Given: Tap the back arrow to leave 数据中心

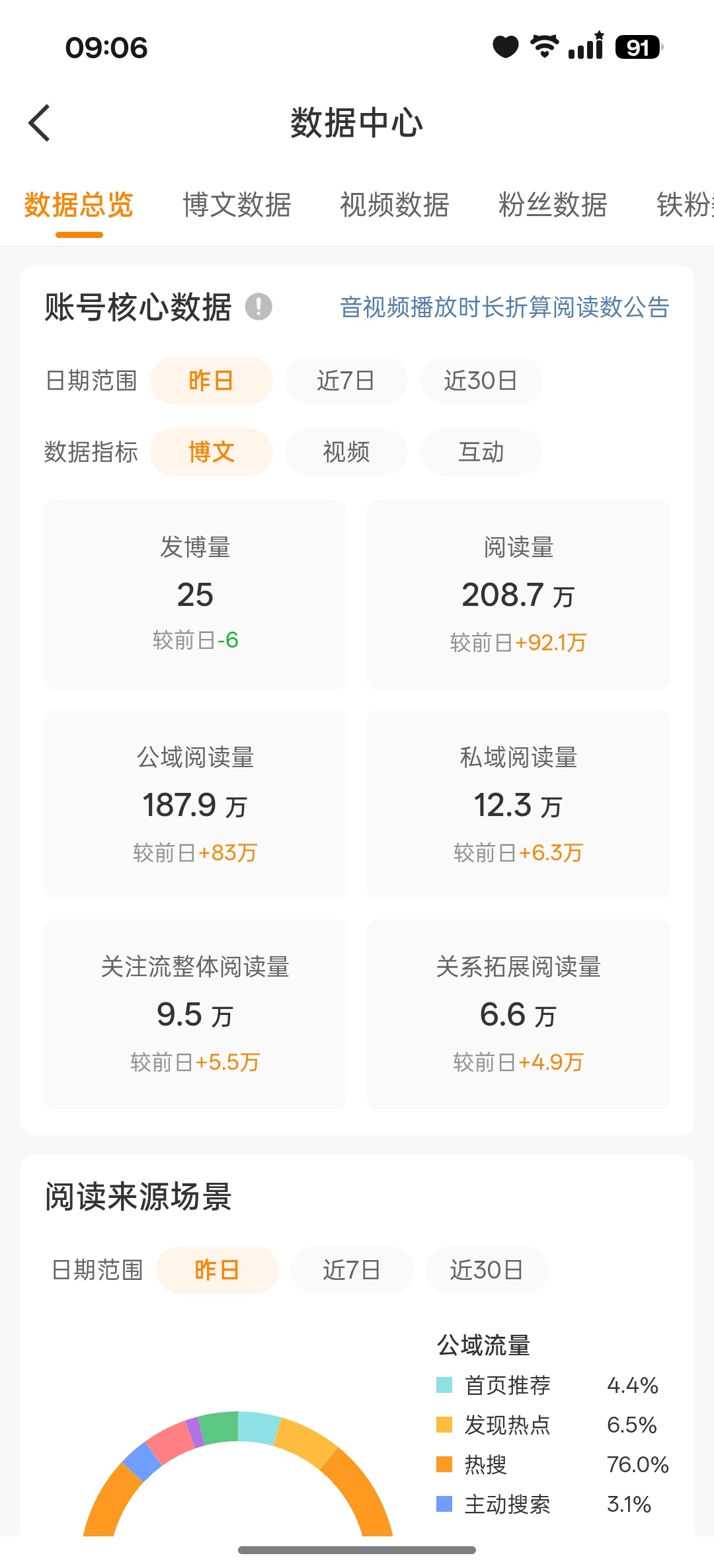Looking at the screenshot, I should pyautogui.click(x=39, y=123).
